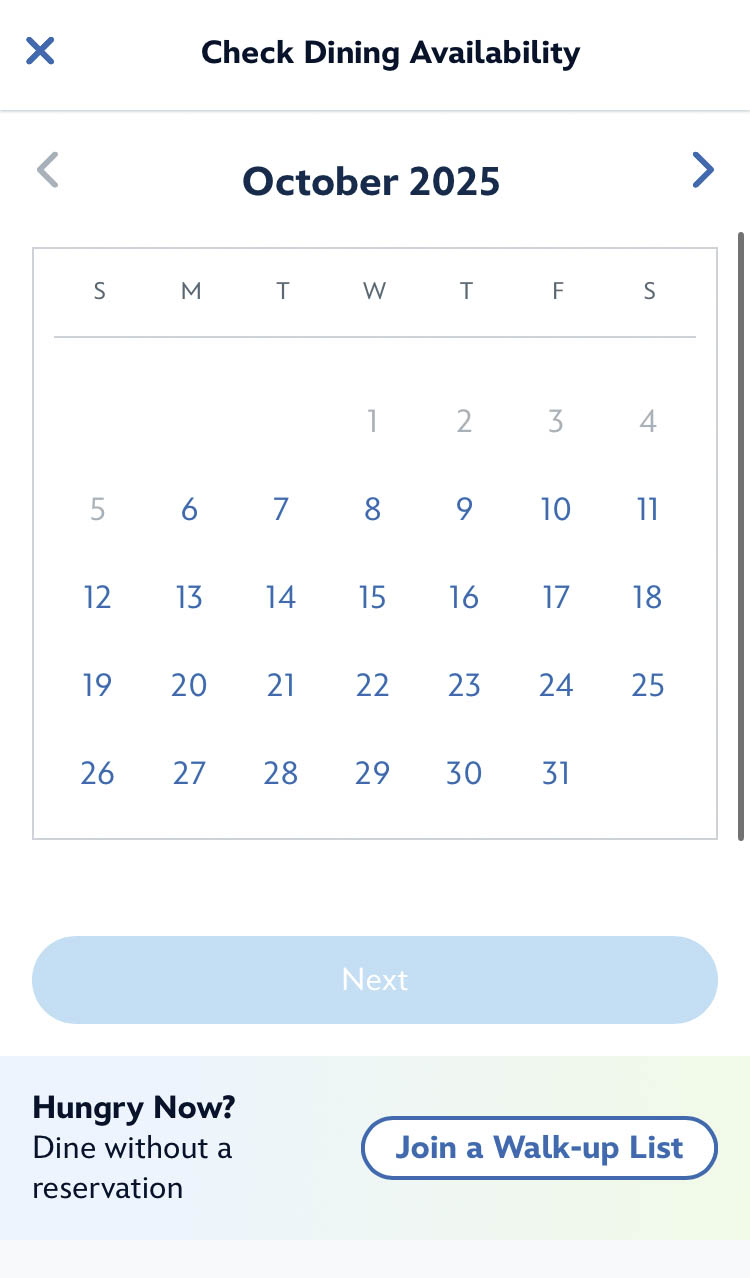Select October 20 on the calendar
This screenshot has width=750, height=1278.
coord(189,686)
